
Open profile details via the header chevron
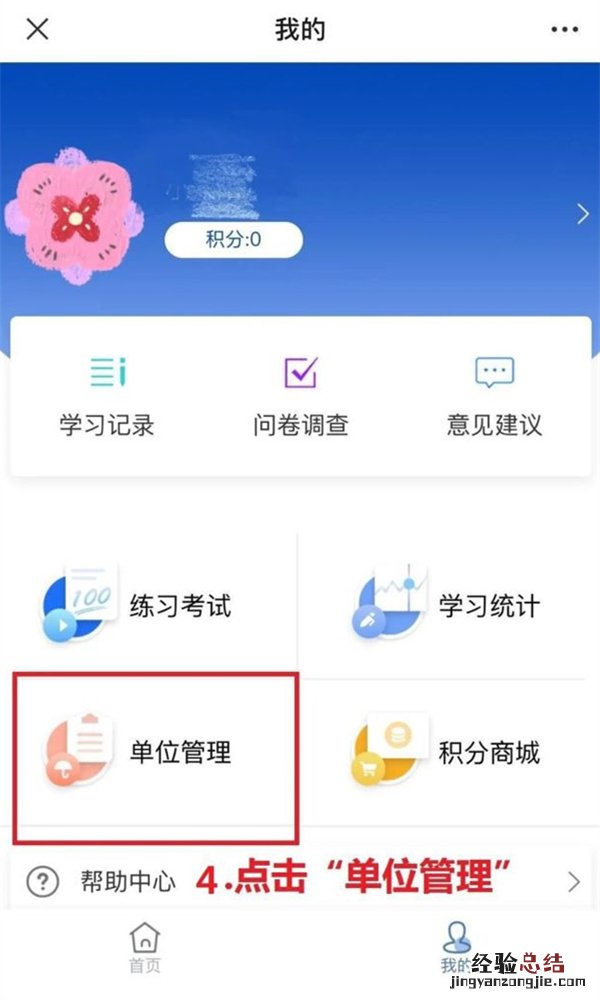click(583, 213)
